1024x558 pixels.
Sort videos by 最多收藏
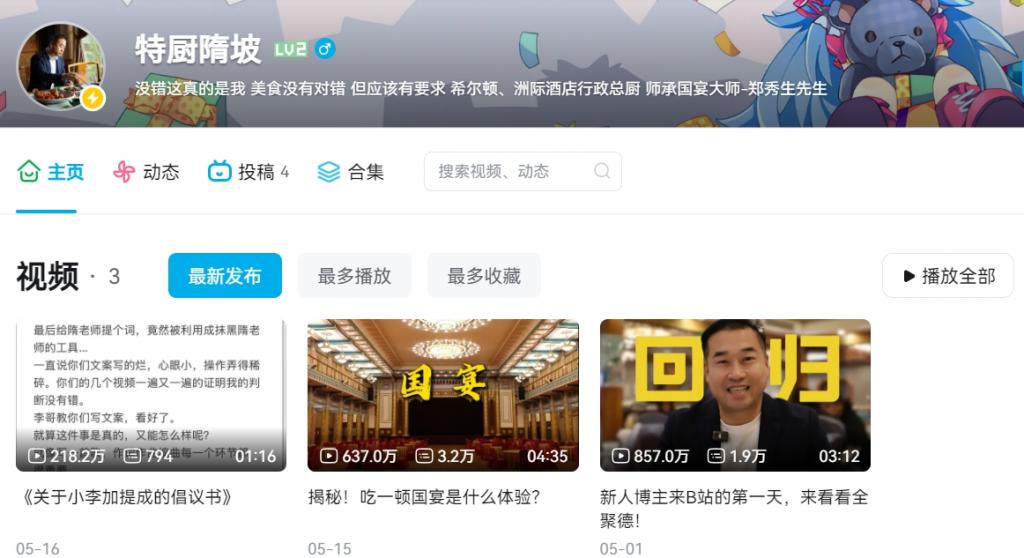coord(484,276)
